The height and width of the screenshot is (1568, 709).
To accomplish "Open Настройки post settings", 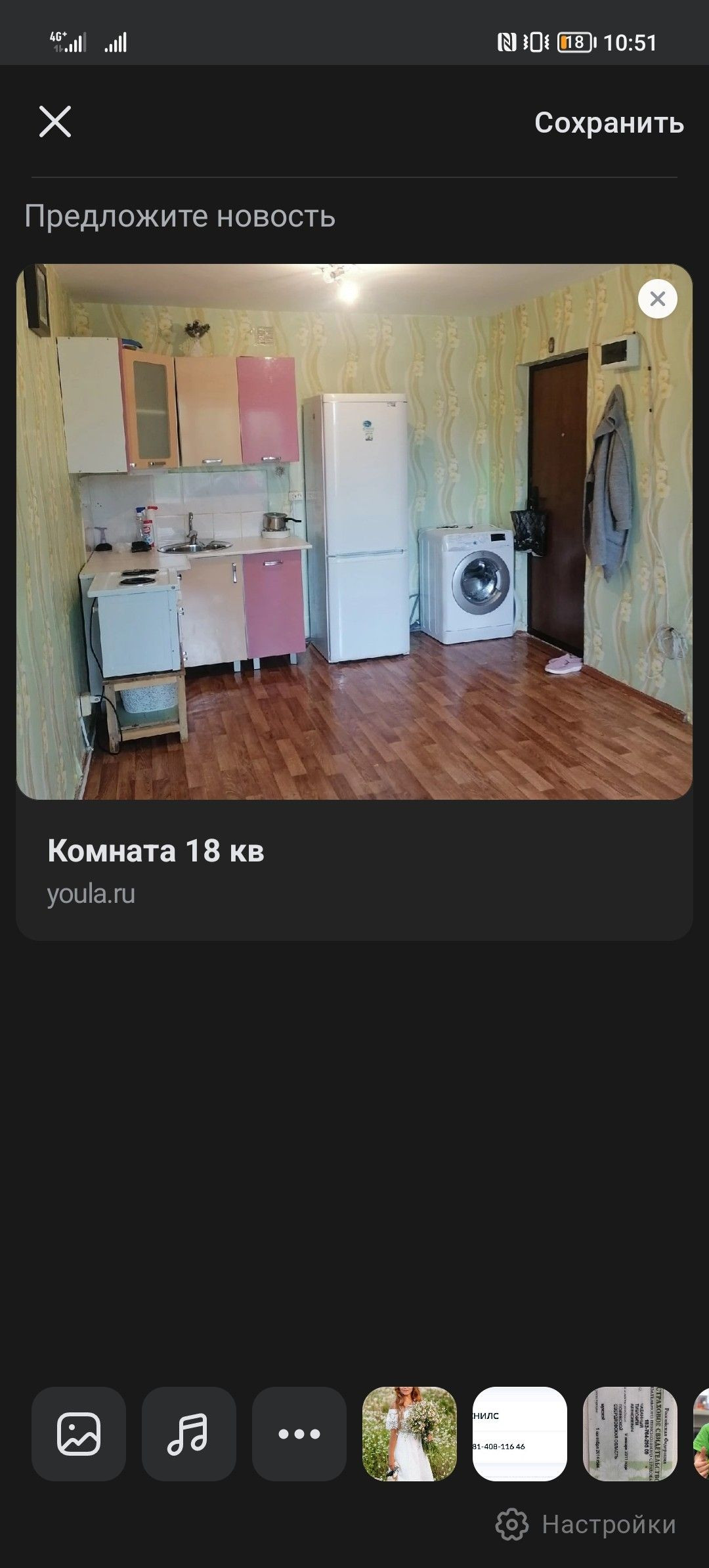I will [586, 1524].
